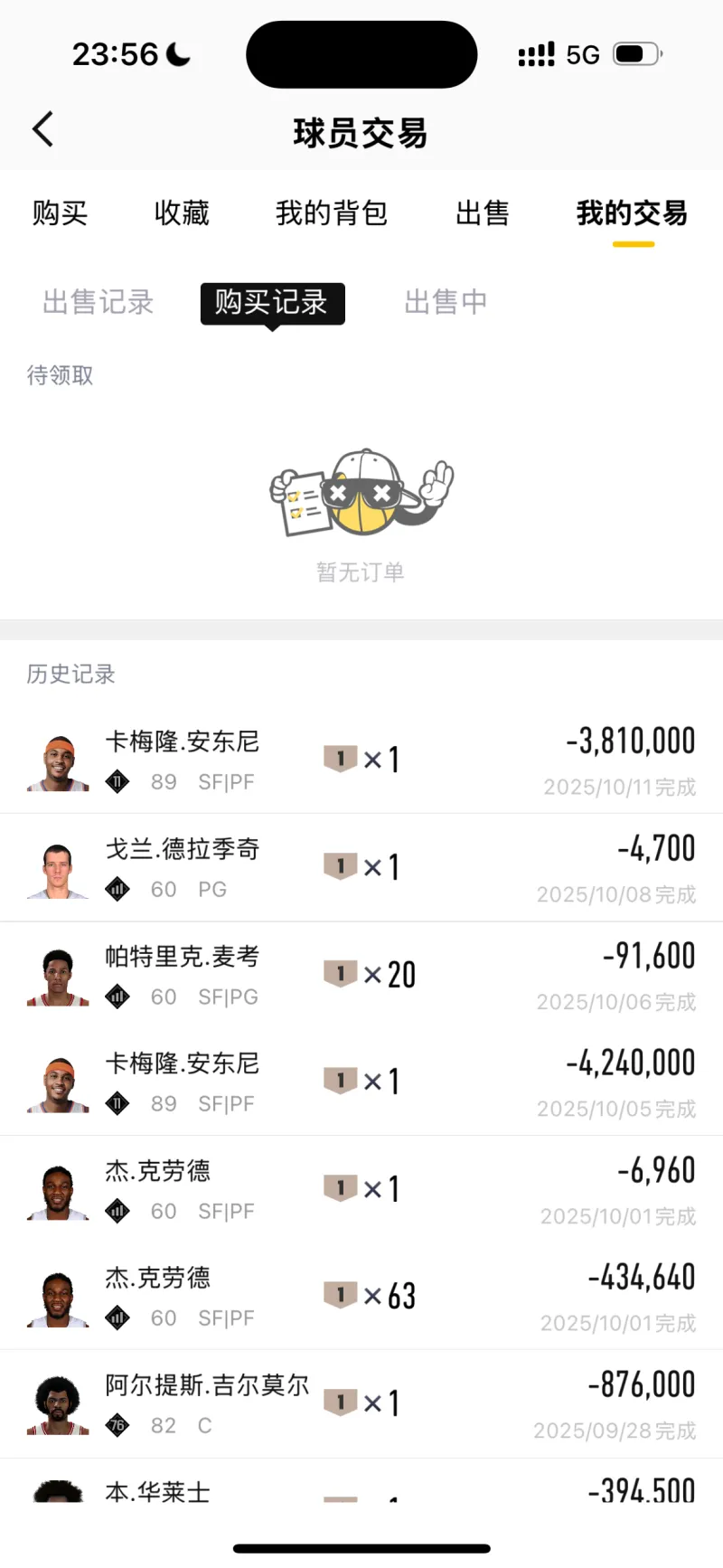723x1568 pixels.
Task: Go back from 球员交易 page
Action: (x=42, y=129)
